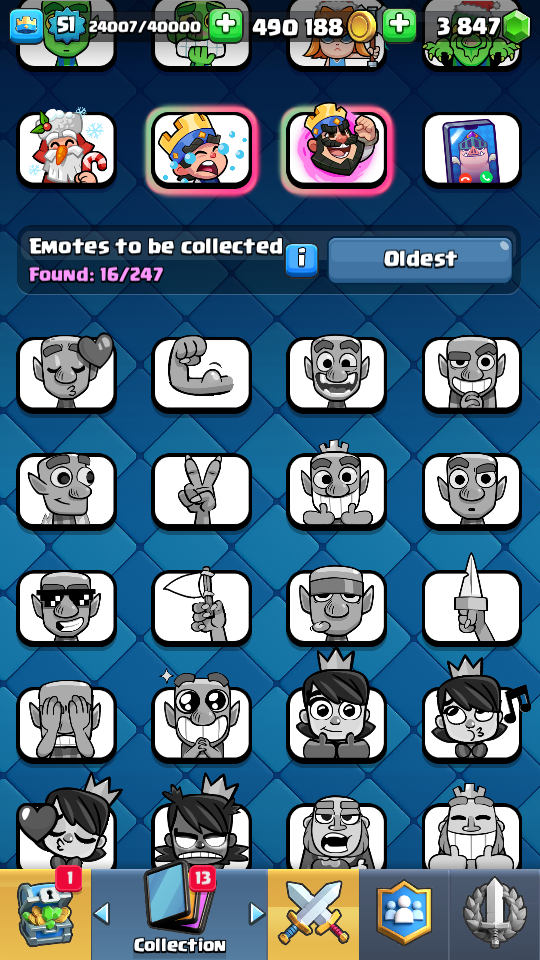Select the crying king emote

point(201,149)
